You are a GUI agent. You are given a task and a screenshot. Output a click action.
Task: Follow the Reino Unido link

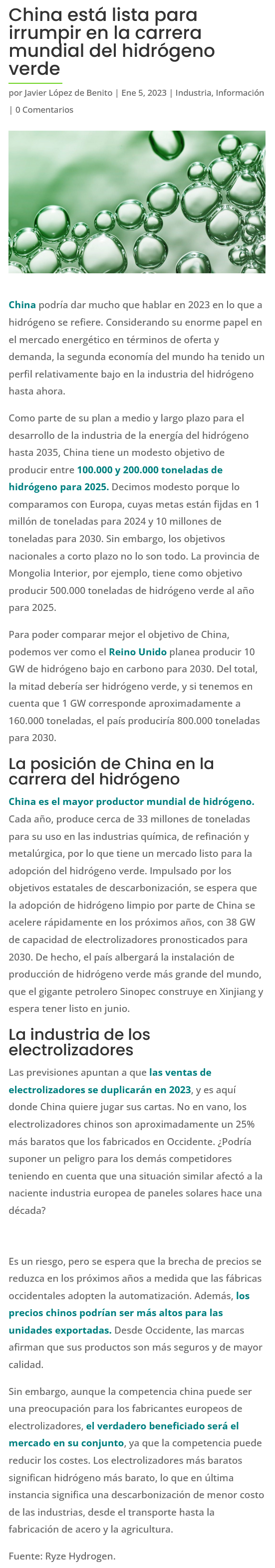tap(137, 652)
